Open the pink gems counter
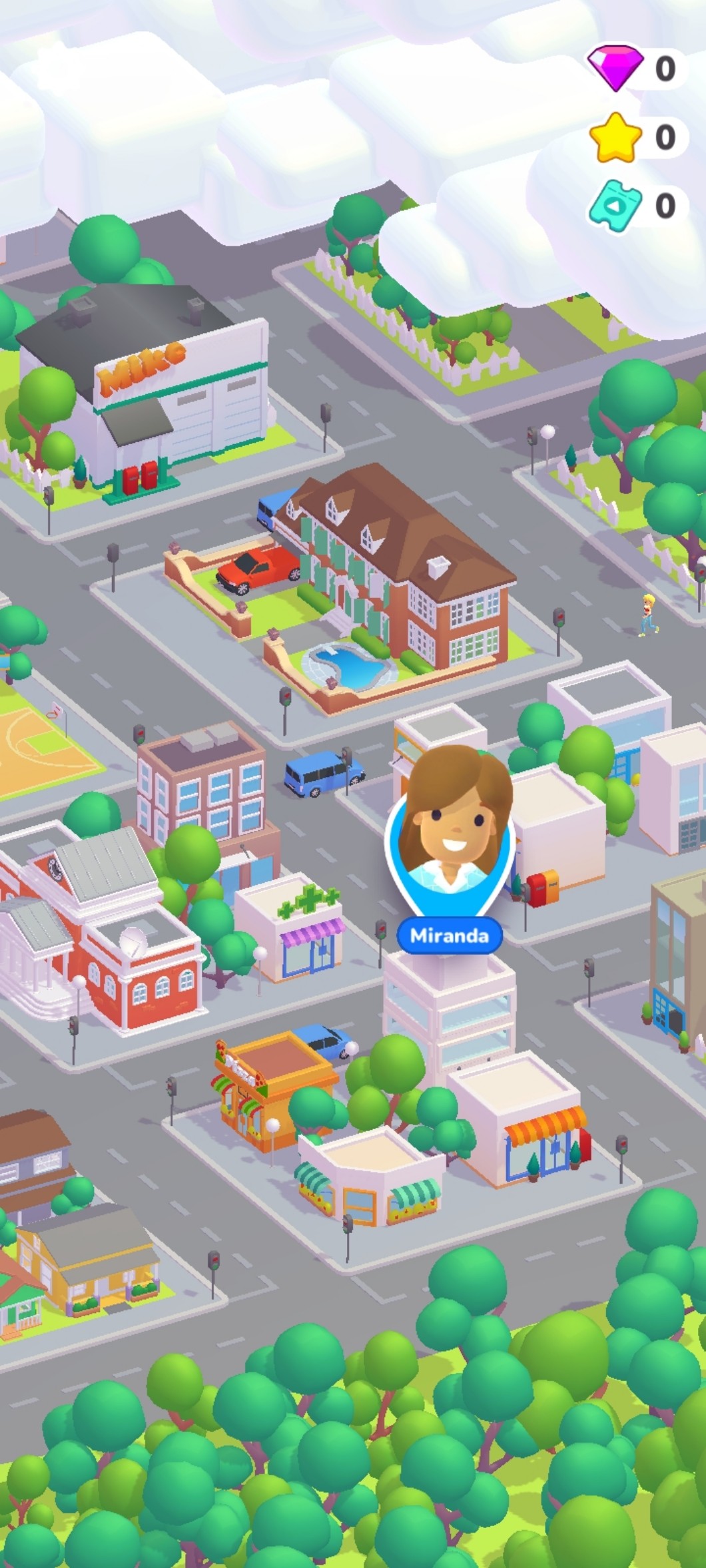Viewport: 706px width, 1568px height. (633, 68)
